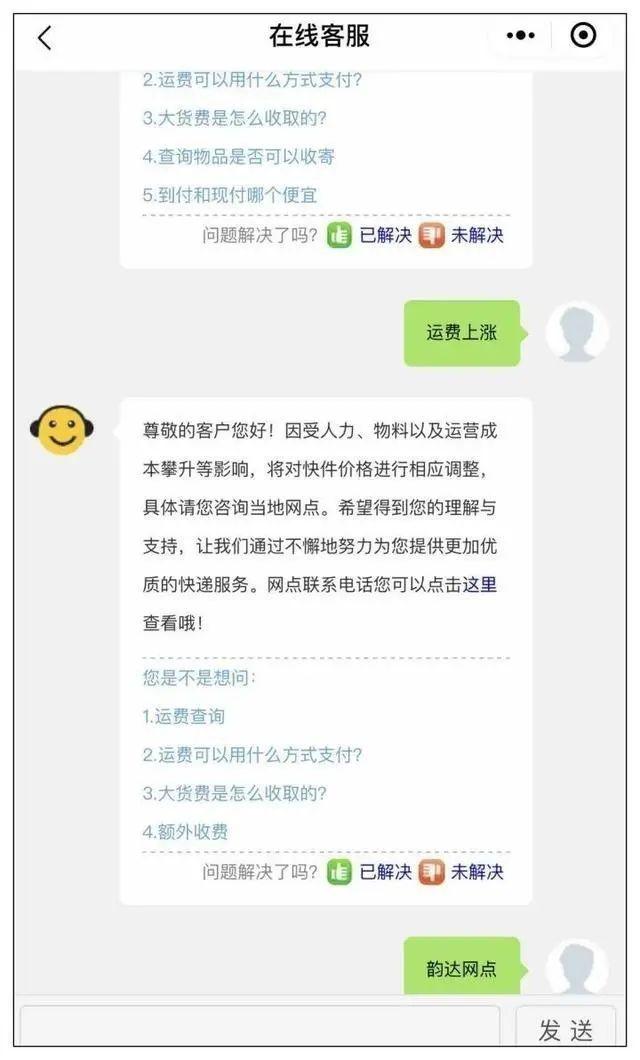This screenshot has height=1060, width=640.
Task: Select question 4.查询物品是否可以收寄
Action: 238,156
